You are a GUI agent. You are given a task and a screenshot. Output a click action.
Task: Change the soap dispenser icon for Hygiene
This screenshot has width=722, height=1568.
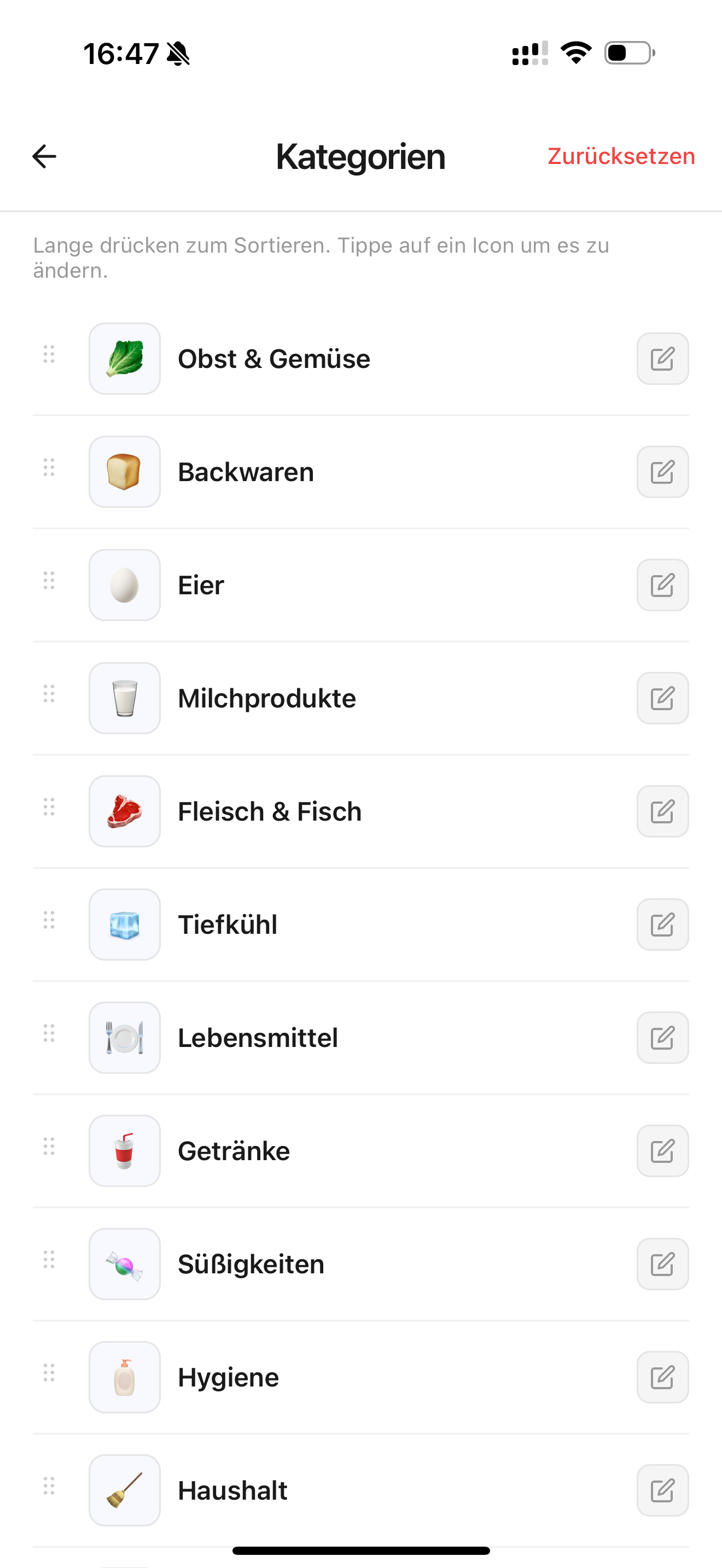click(x=124, y=1377)
